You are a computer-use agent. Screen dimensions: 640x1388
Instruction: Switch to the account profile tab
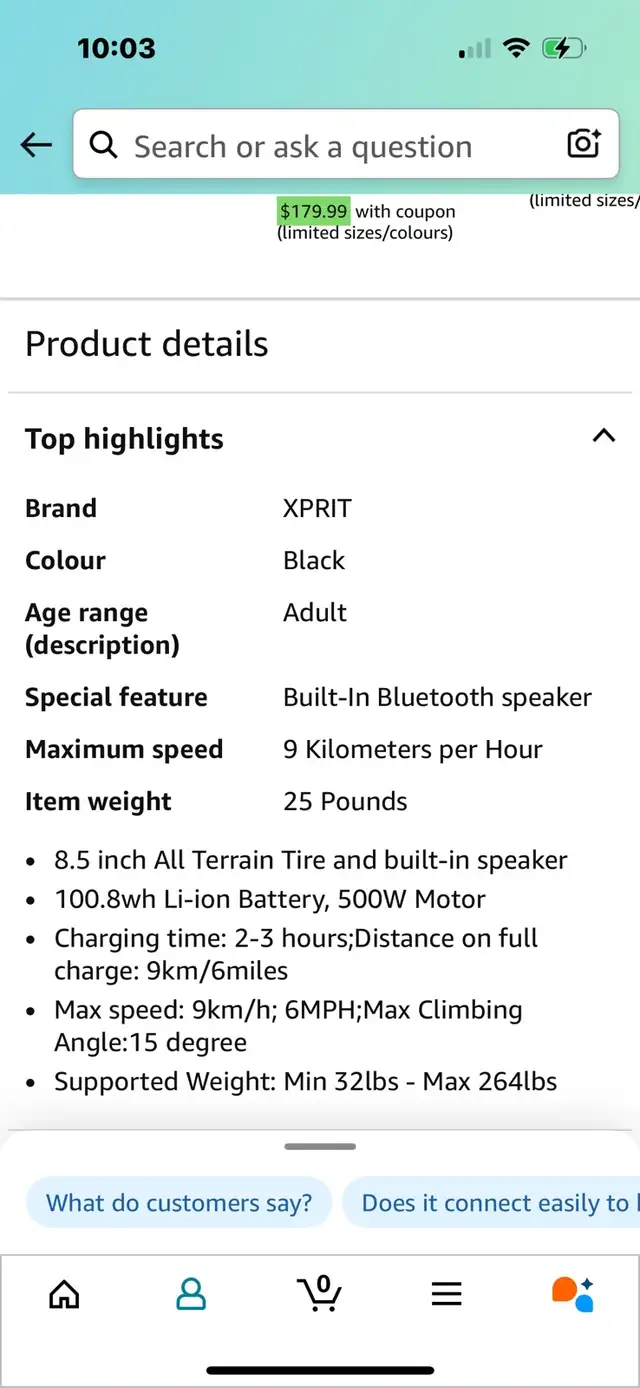(191, 1294)
